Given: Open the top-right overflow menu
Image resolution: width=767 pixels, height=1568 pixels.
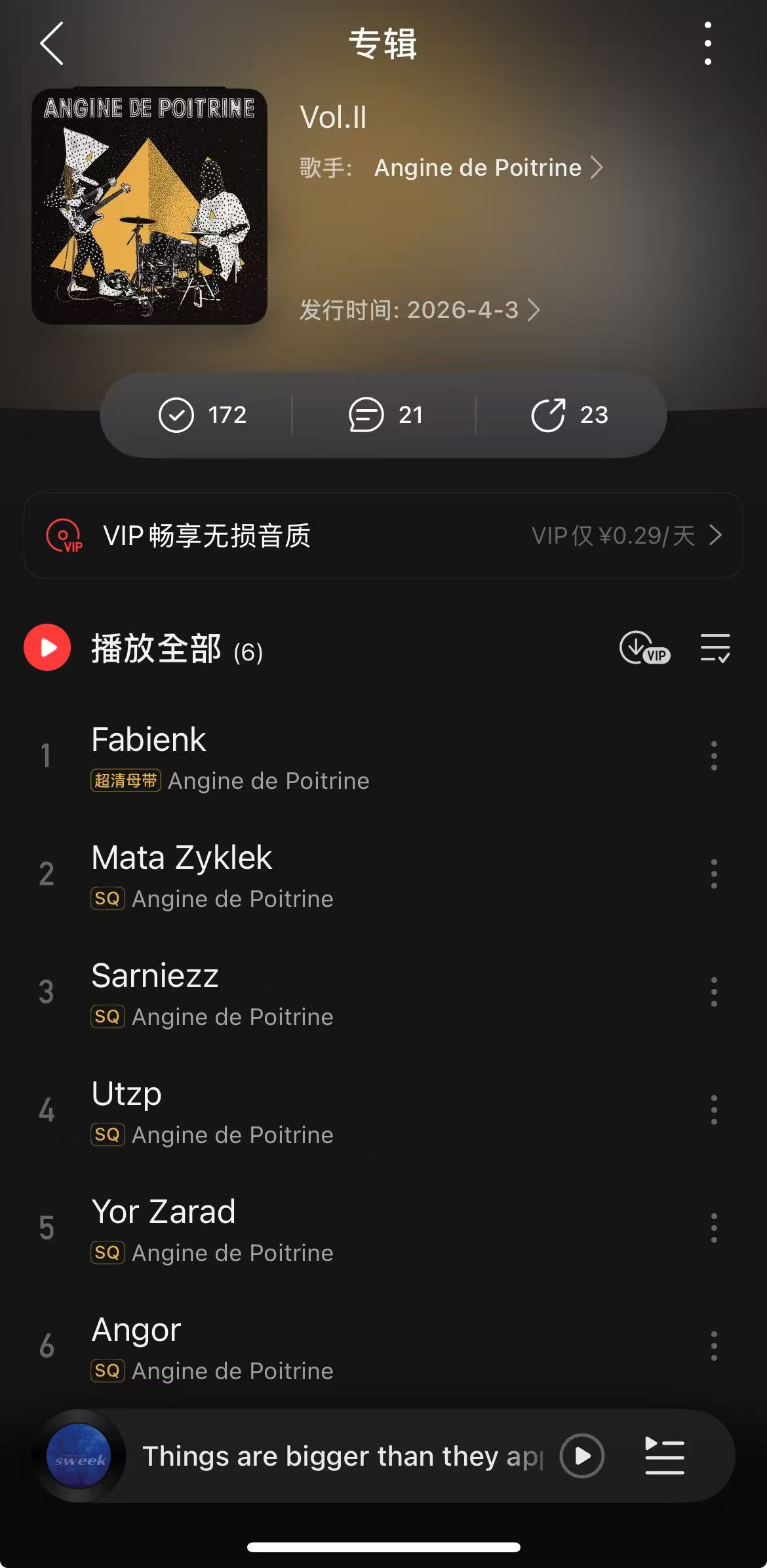Looking at the screenshot, I should [707, 43].
